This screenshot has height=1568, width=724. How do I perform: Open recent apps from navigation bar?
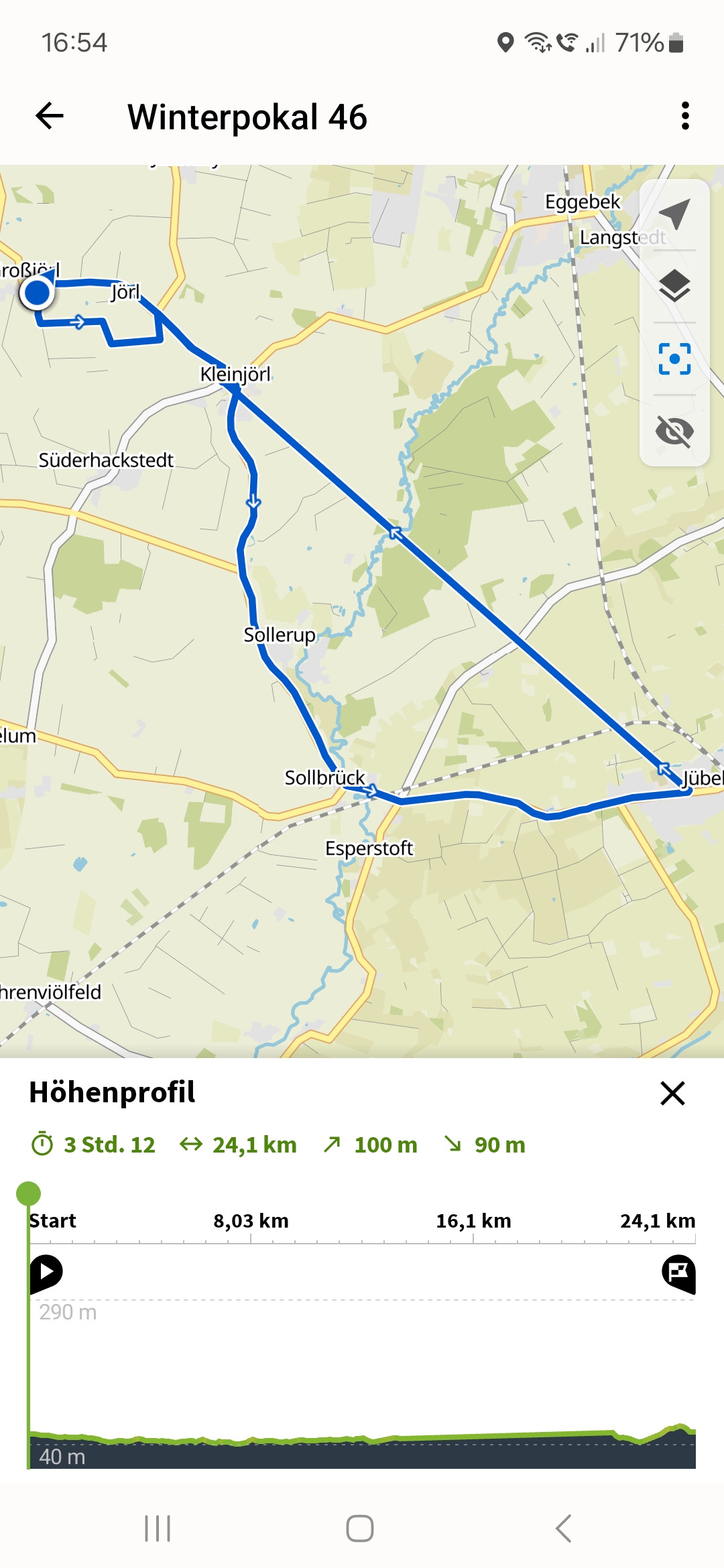point(158,1528)
